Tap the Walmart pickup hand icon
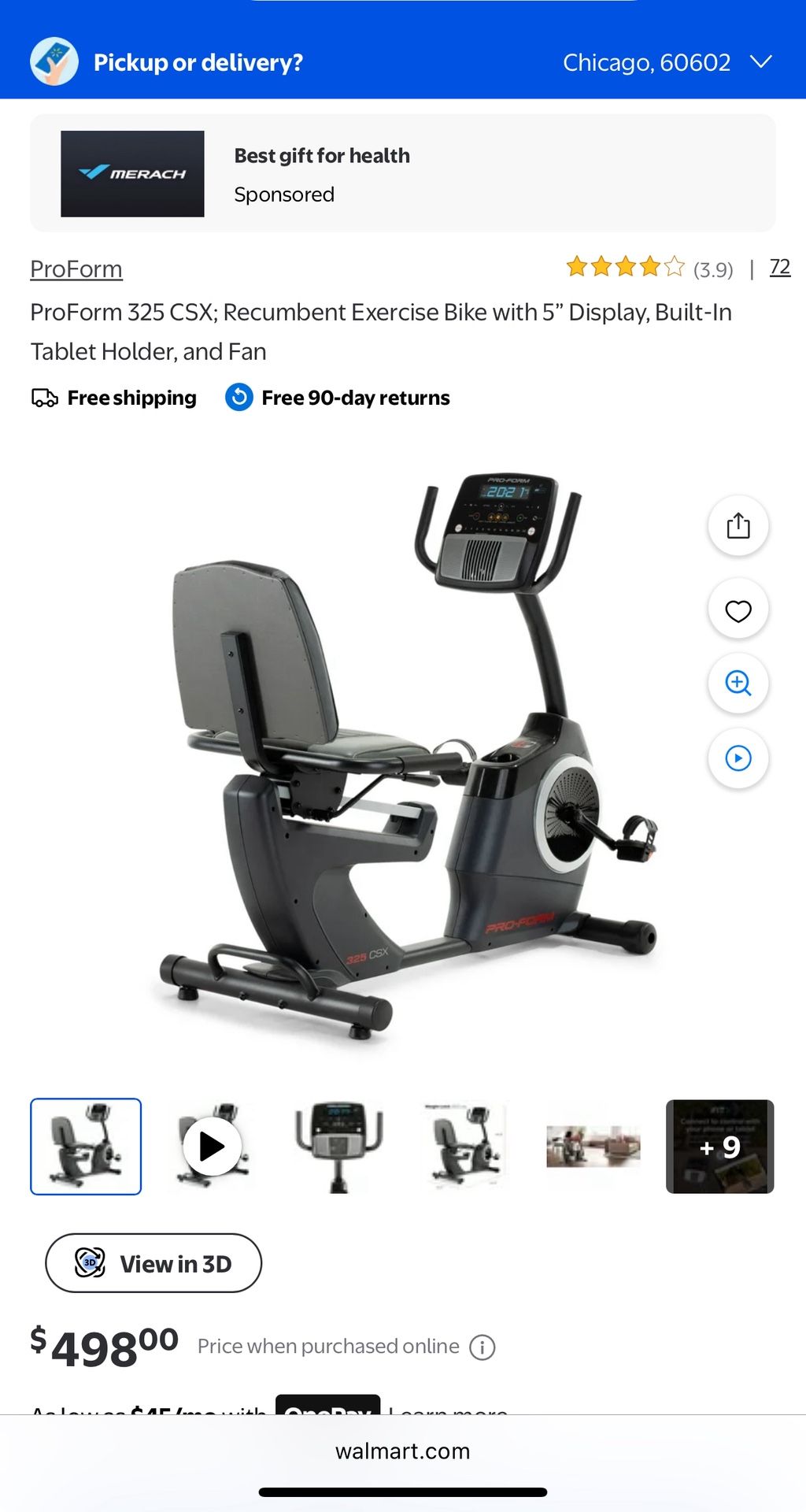This screenshot has height=1512, width=806. (53, 61)
